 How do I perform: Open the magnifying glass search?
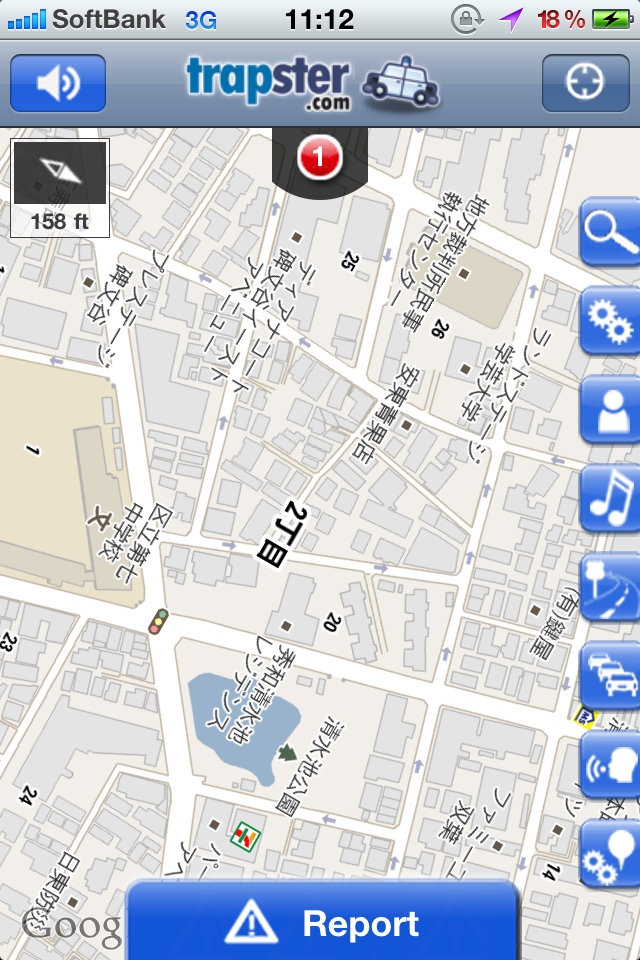point(611,232)
